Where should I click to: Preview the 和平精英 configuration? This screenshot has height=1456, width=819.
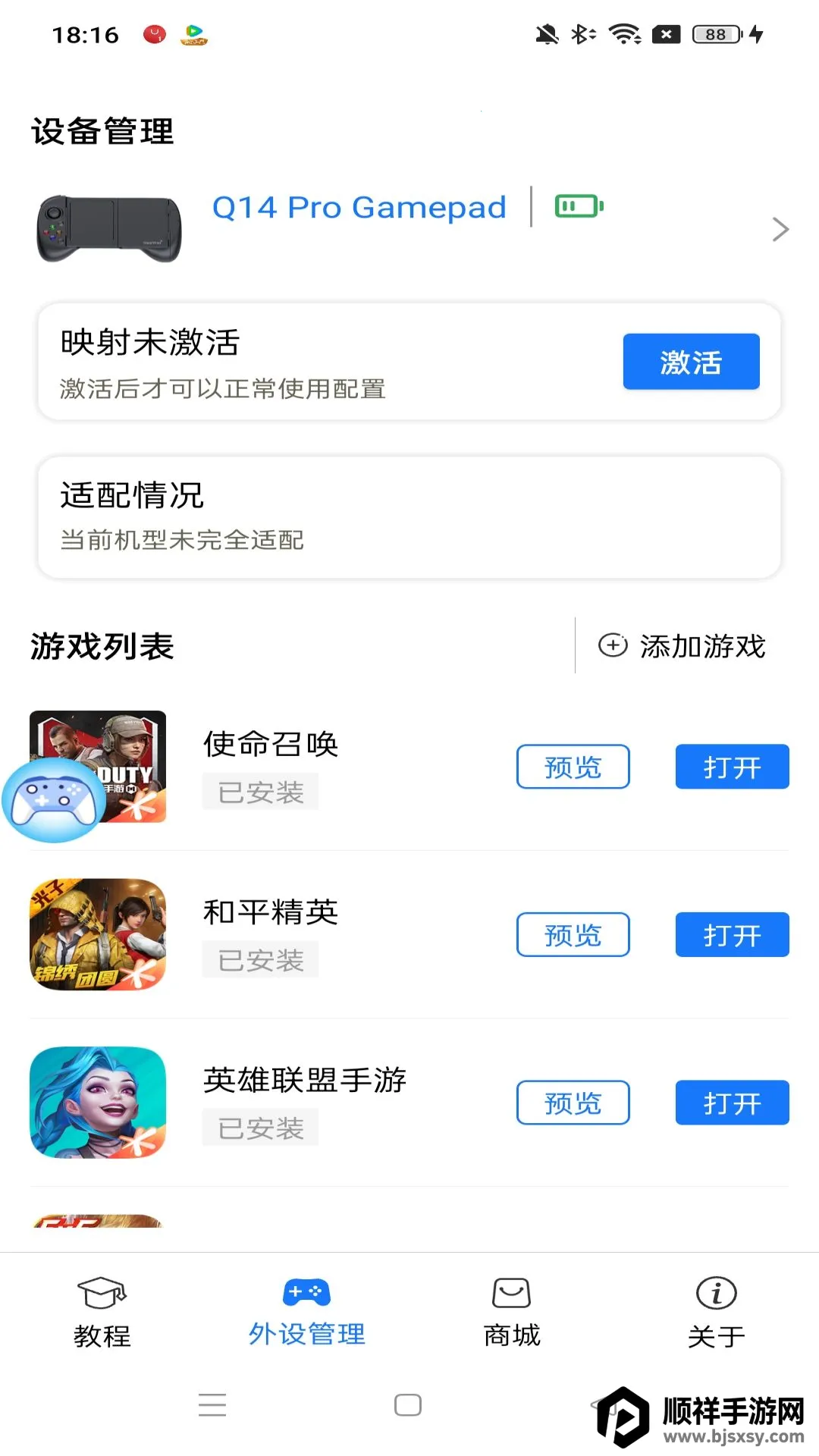point(573,935)
